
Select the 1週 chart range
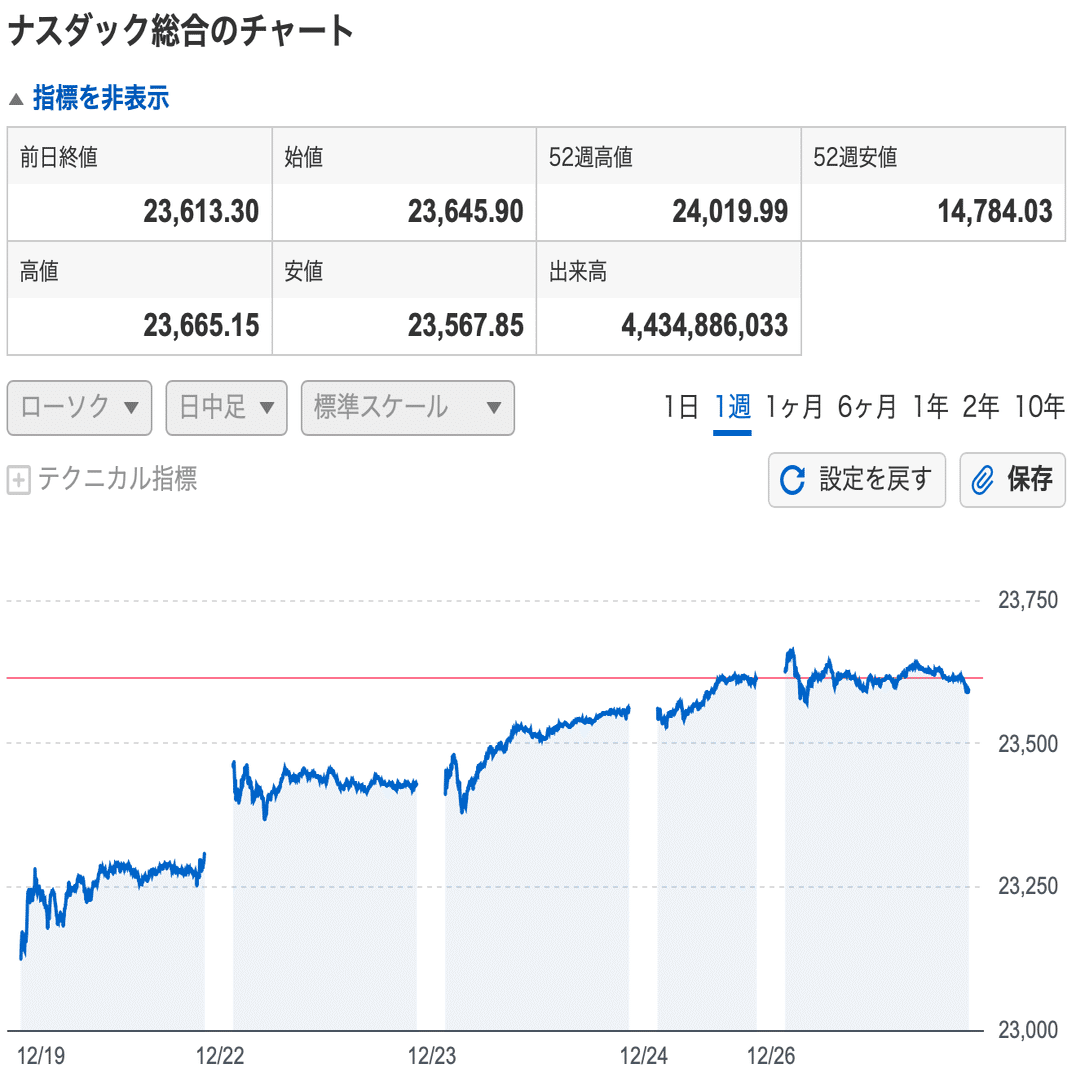732,407
